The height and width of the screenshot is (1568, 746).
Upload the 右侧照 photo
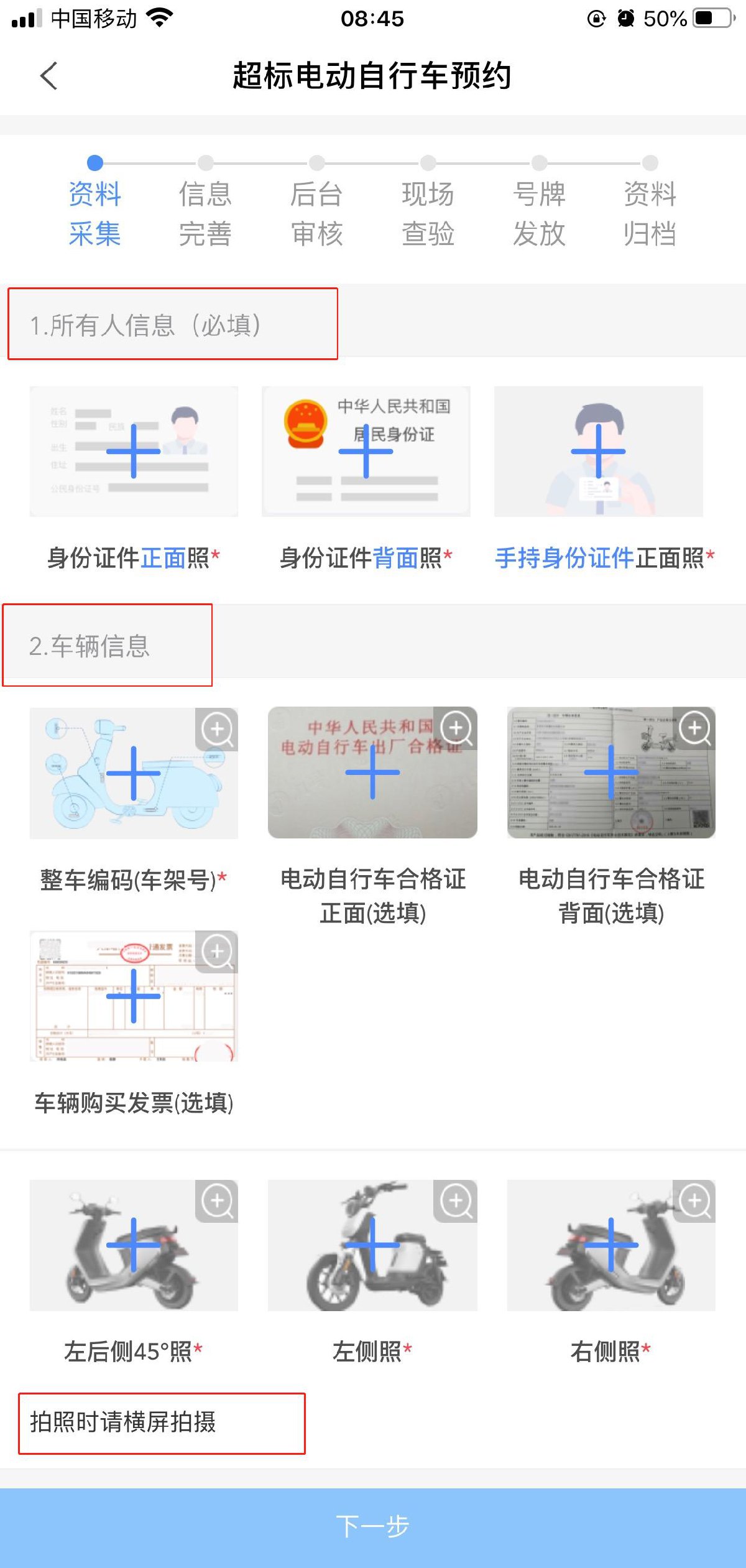(x=610, y=1245)
